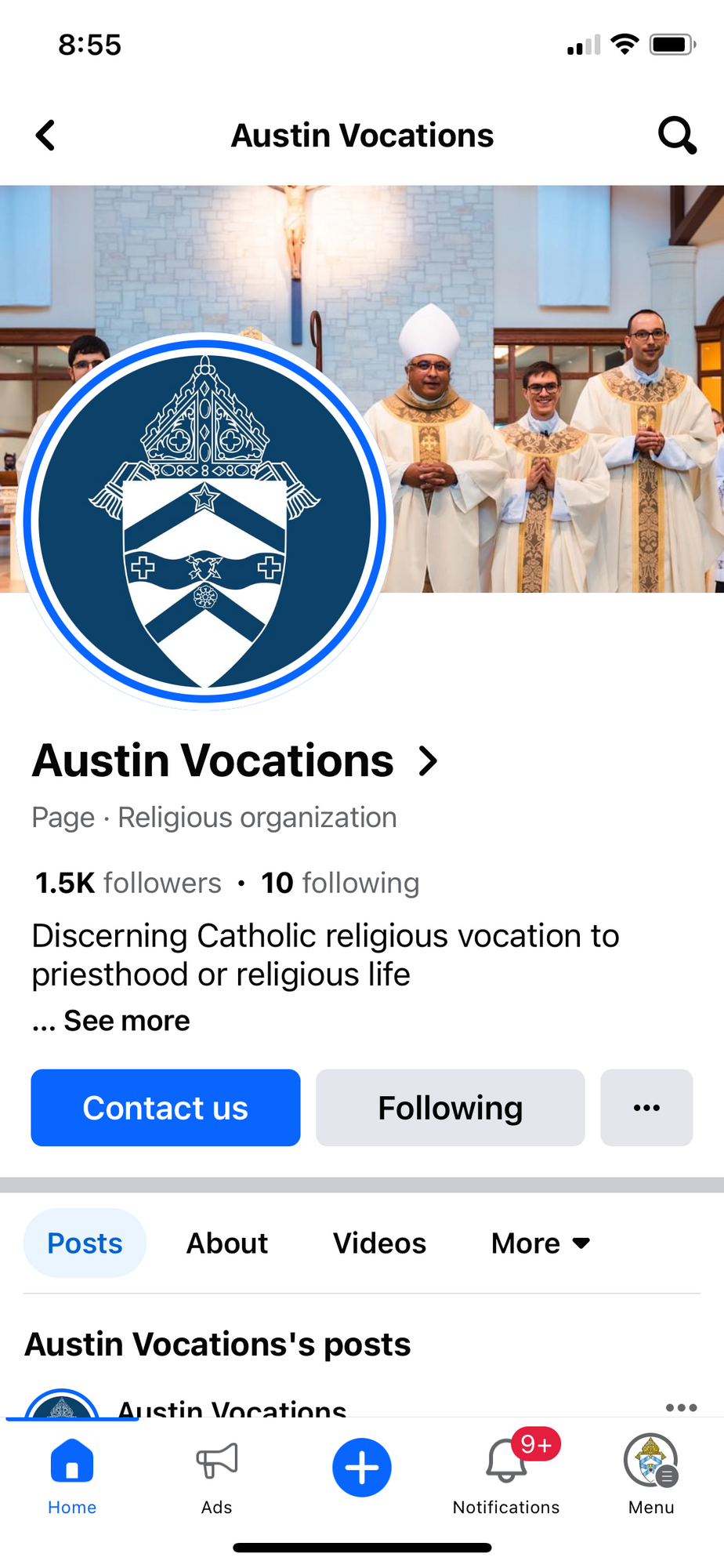Go back from Austin Vocations page
This screenshot has width=724, height=1568.
46,136
